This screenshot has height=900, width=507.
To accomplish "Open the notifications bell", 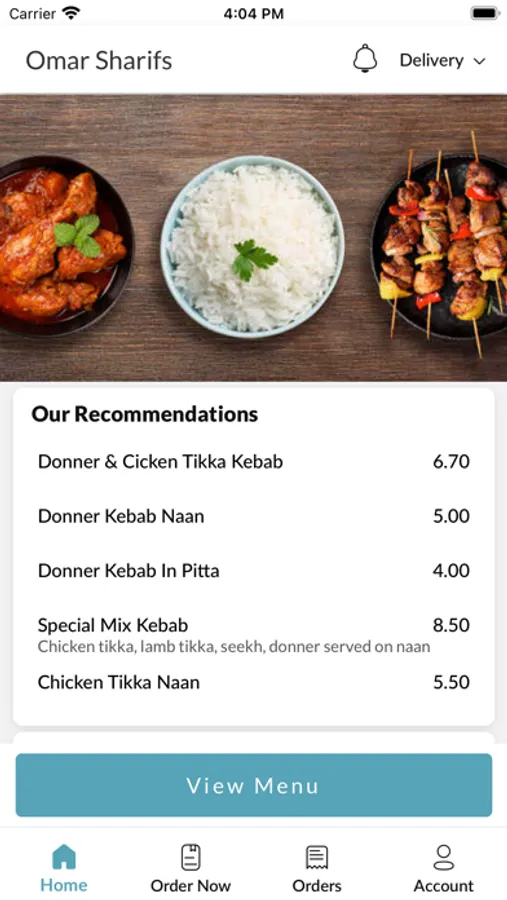I will point(365,59).
